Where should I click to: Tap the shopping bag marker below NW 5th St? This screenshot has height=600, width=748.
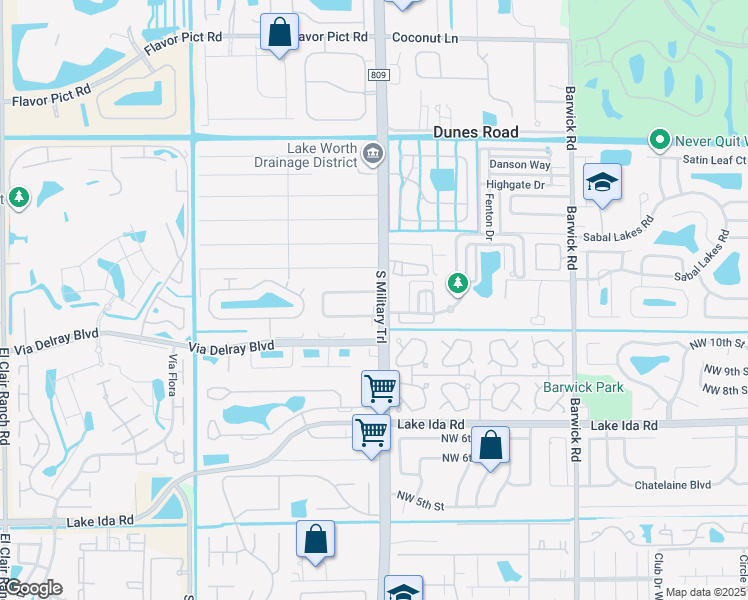click(315, 540)
